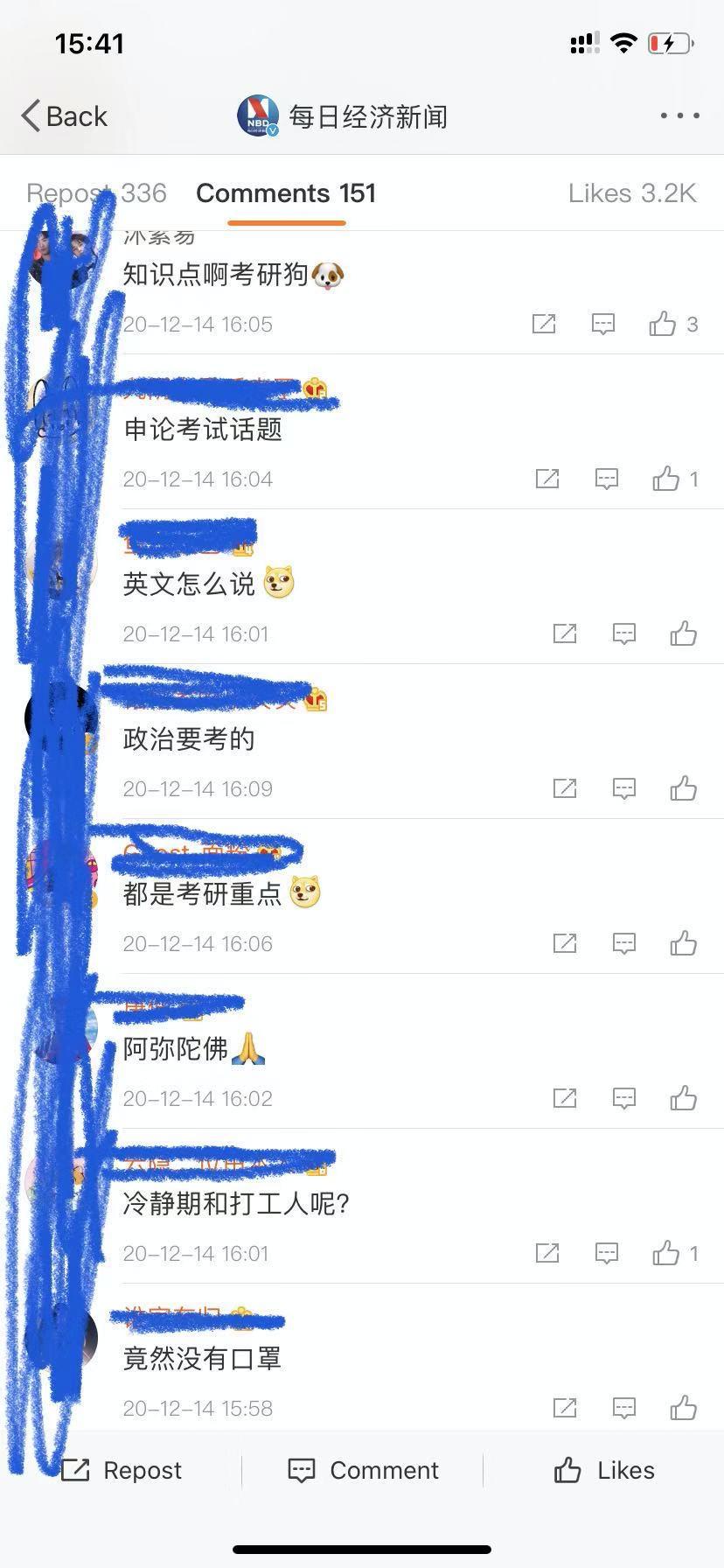Share the comment 知识点啊考研狗

(544, 325)
